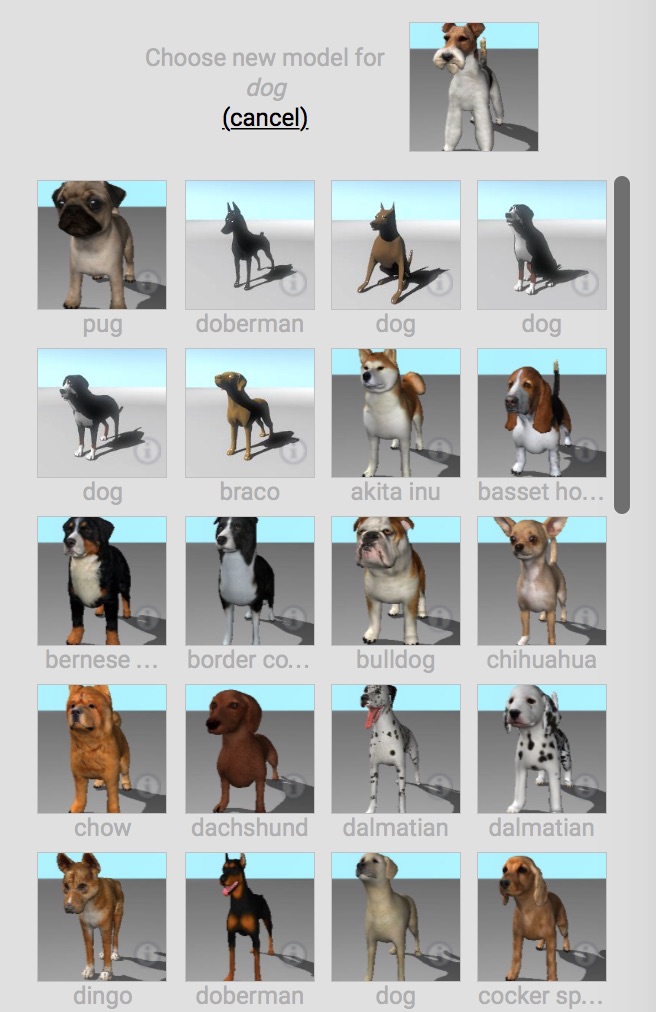This screenshot has width=656, height=1012.
Task: Select the border collie model
Action: coord(250,580)
